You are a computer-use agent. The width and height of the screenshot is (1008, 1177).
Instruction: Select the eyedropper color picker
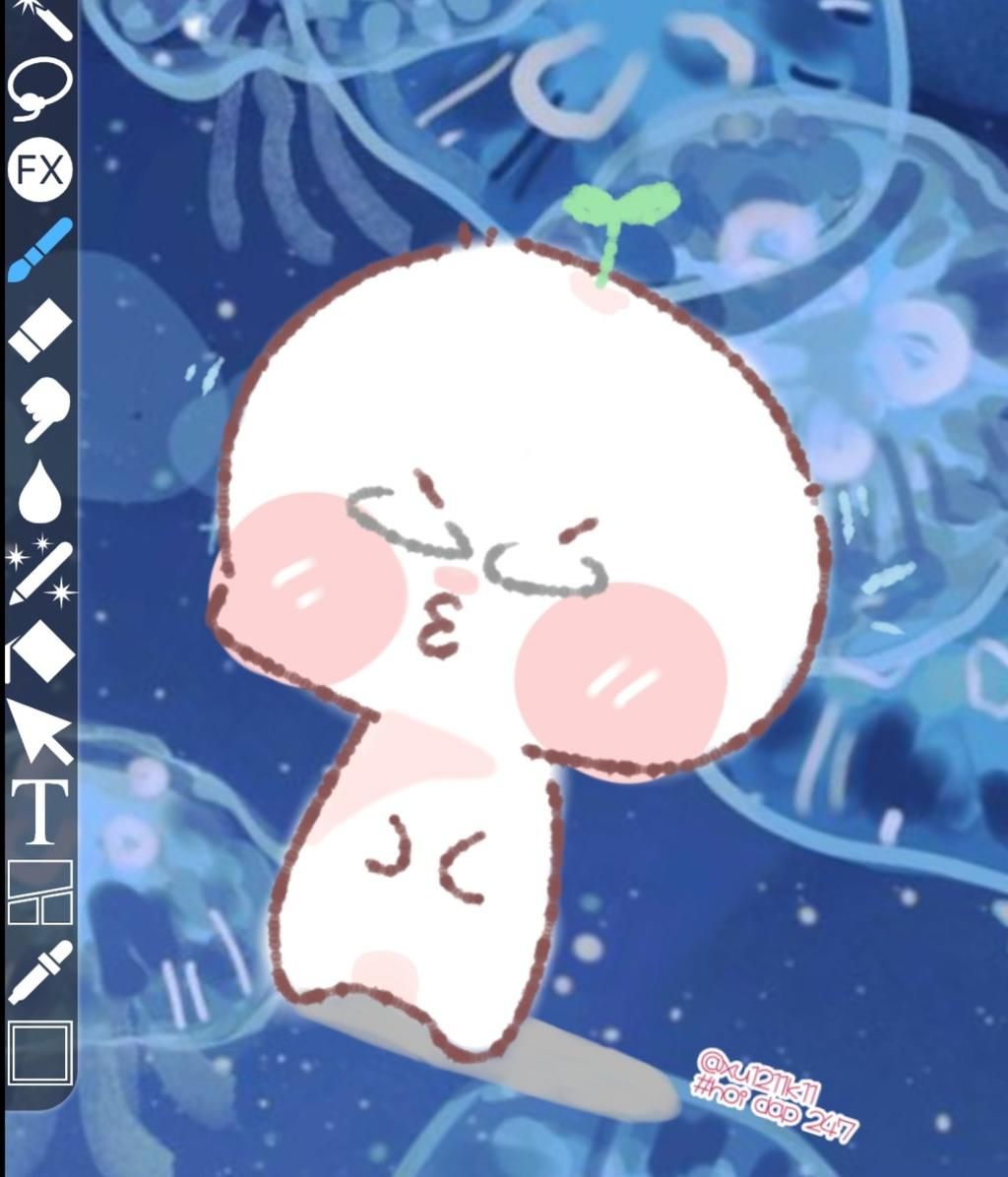40,972
